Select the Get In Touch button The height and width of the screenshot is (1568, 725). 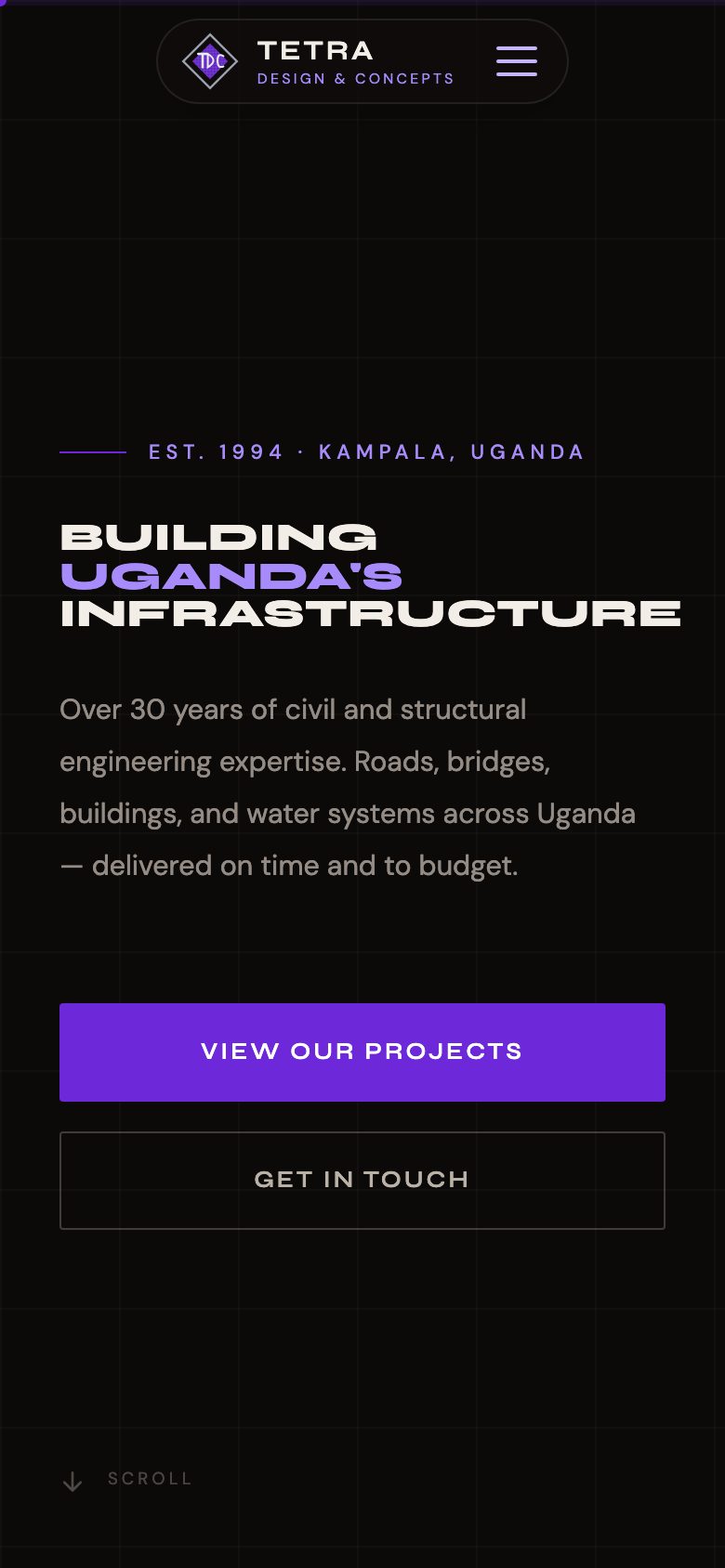(362, 1180)
